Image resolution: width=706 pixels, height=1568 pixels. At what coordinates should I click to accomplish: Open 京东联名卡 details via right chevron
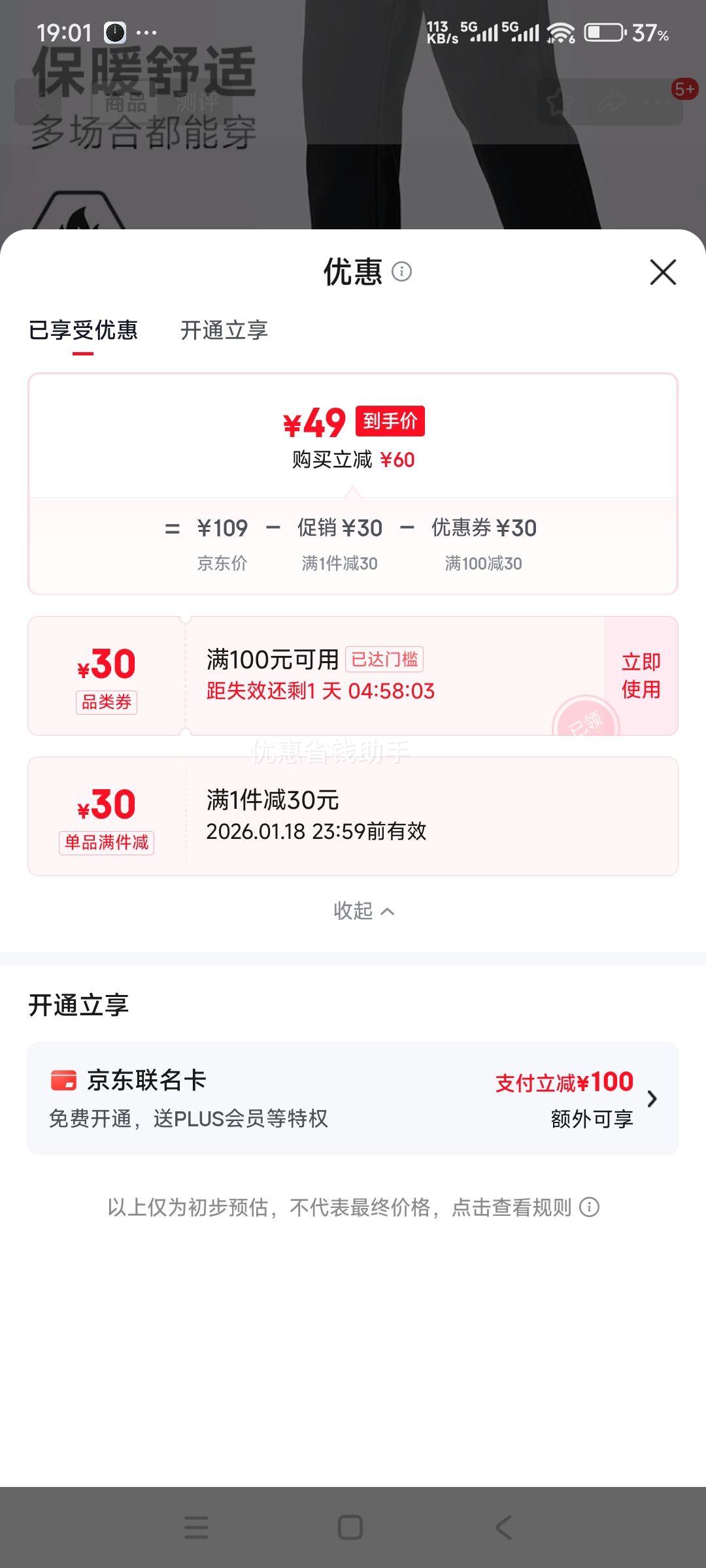(x=652, y=1099)
